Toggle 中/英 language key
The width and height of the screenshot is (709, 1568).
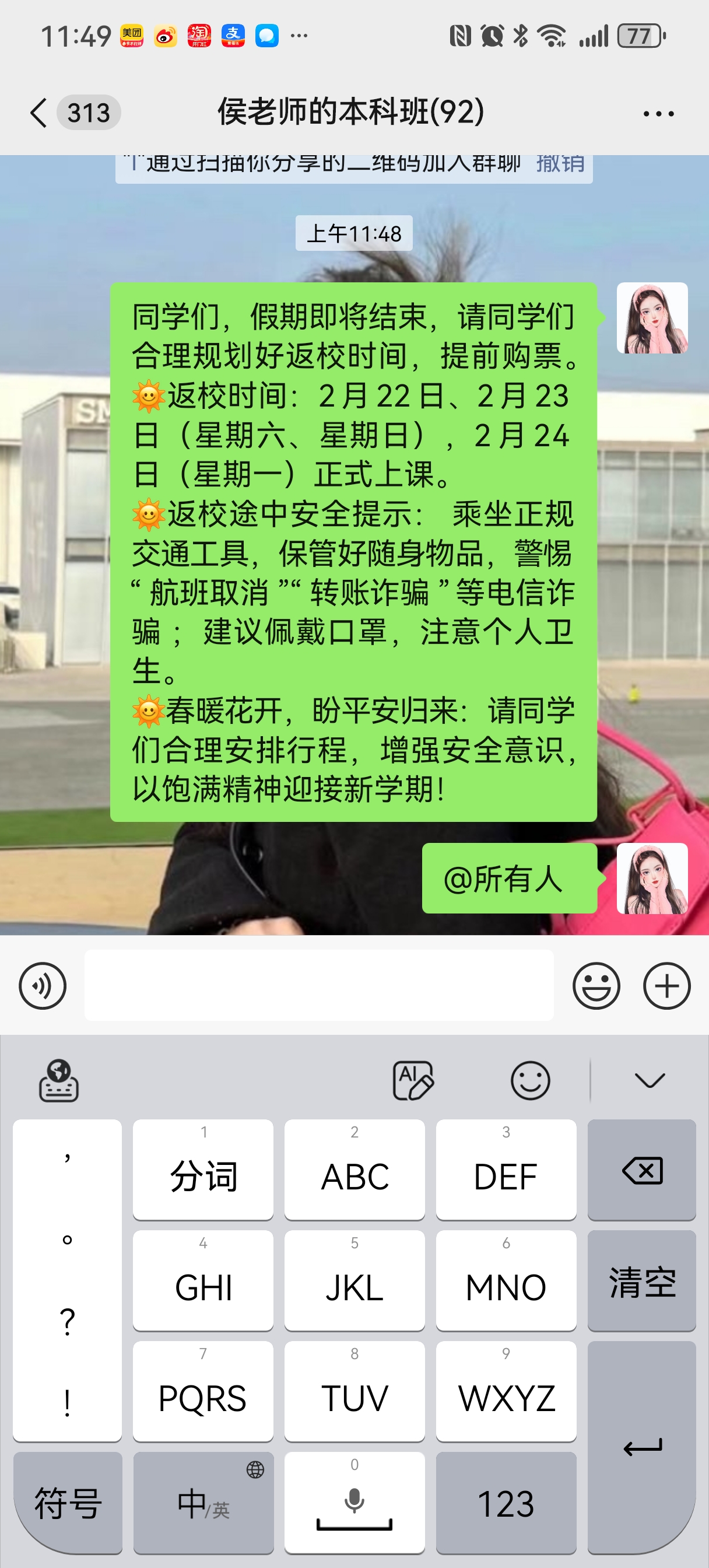click(203, 1502)
